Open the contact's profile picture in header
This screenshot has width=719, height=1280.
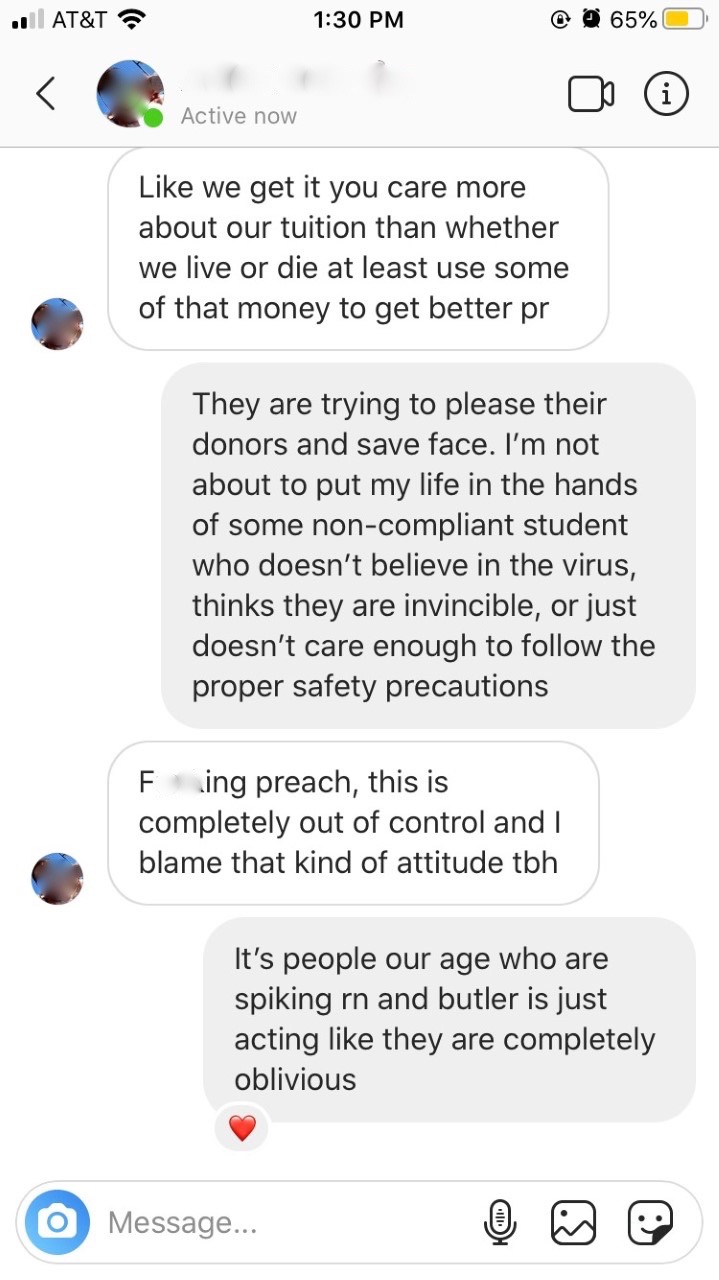[130, 94]
